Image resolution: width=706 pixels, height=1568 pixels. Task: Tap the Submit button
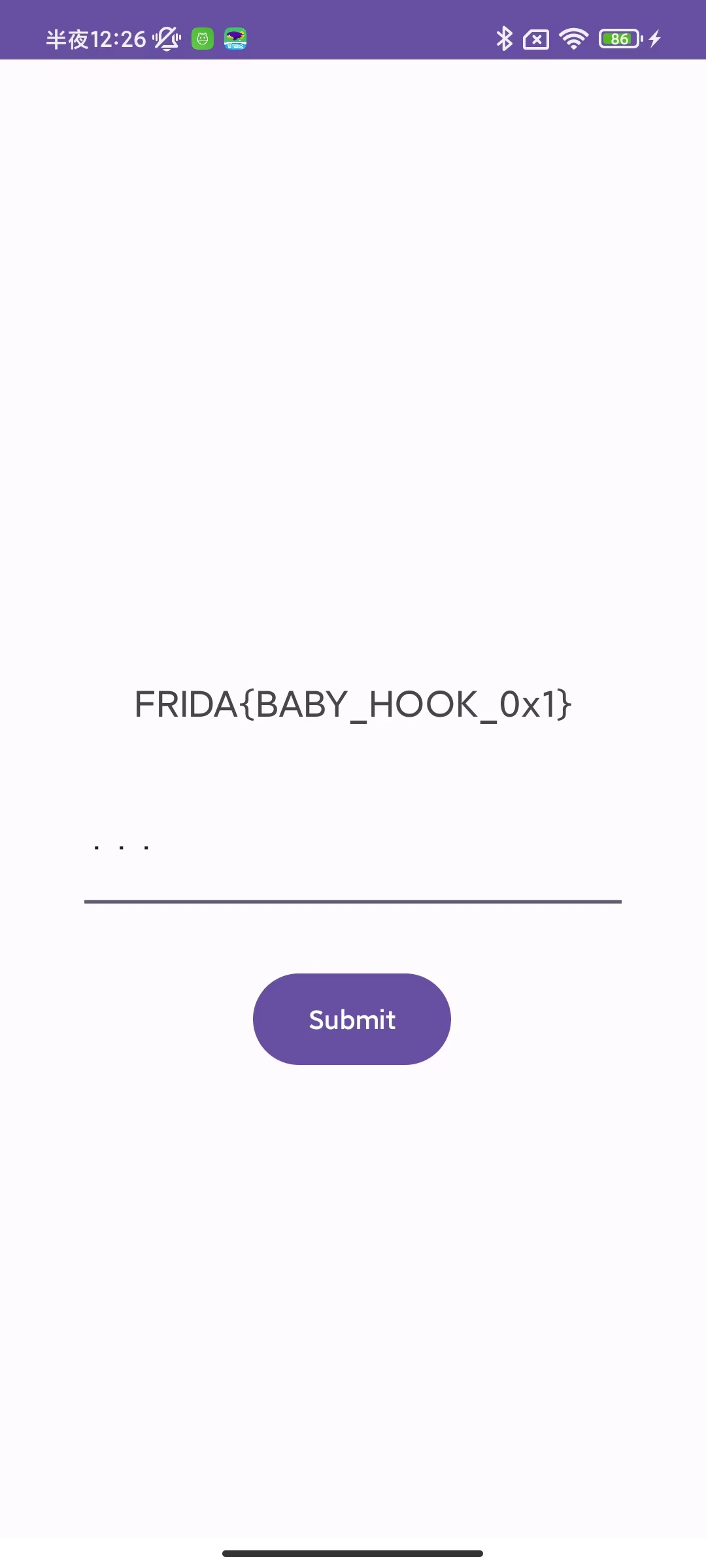[352, 1019]
